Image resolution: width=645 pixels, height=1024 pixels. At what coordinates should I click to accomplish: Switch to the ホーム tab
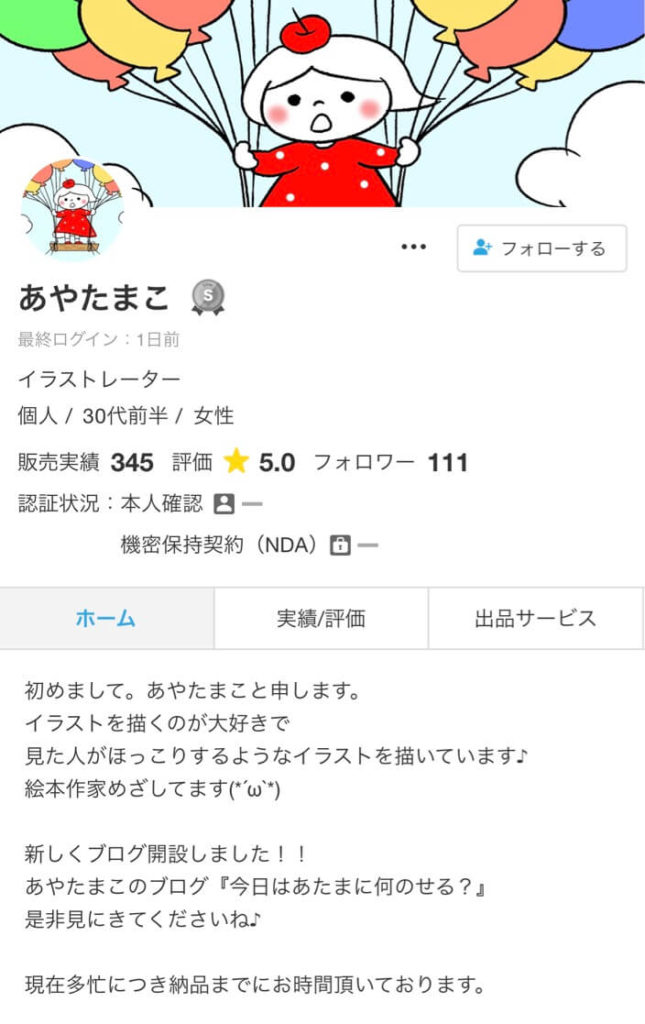click(x=106, y=618)
